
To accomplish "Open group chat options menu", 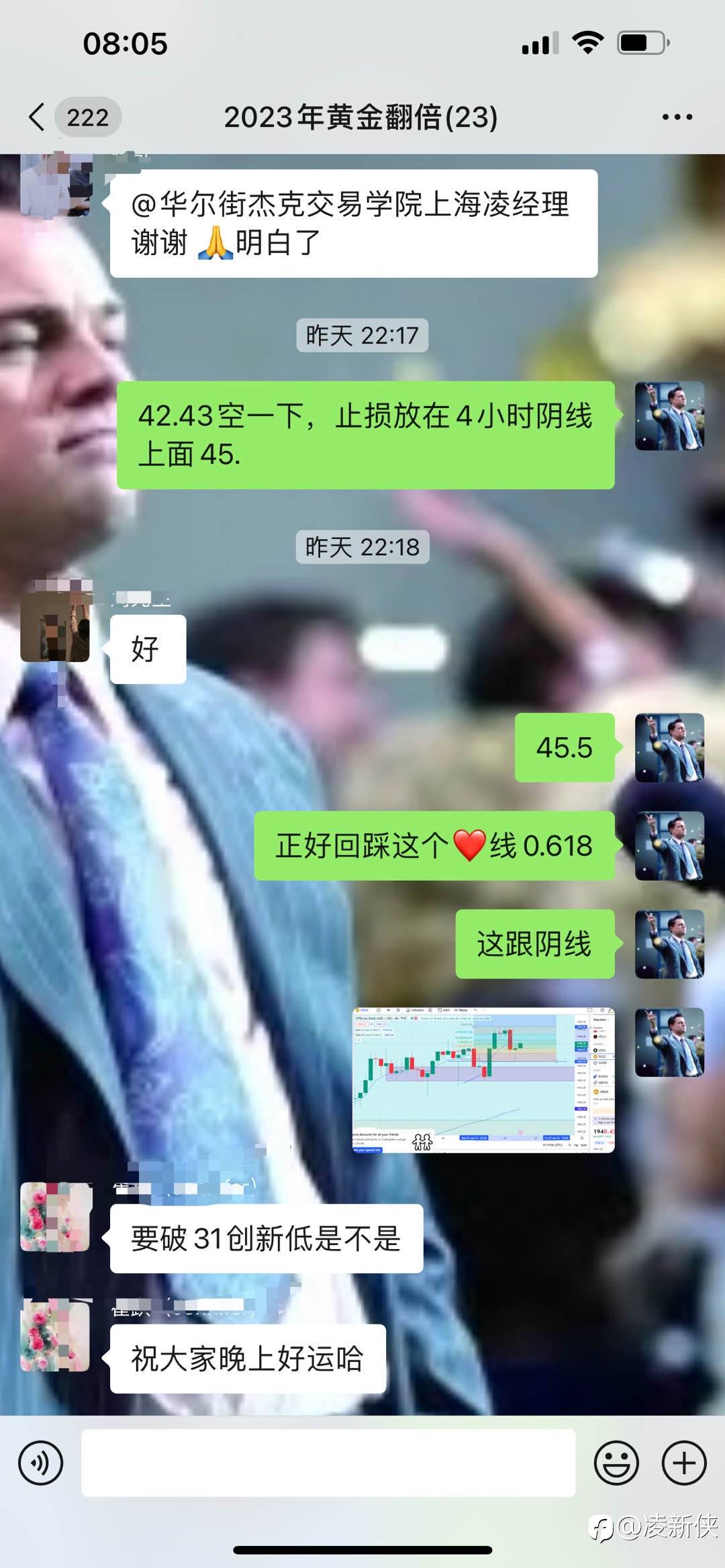I will (677, 117).
